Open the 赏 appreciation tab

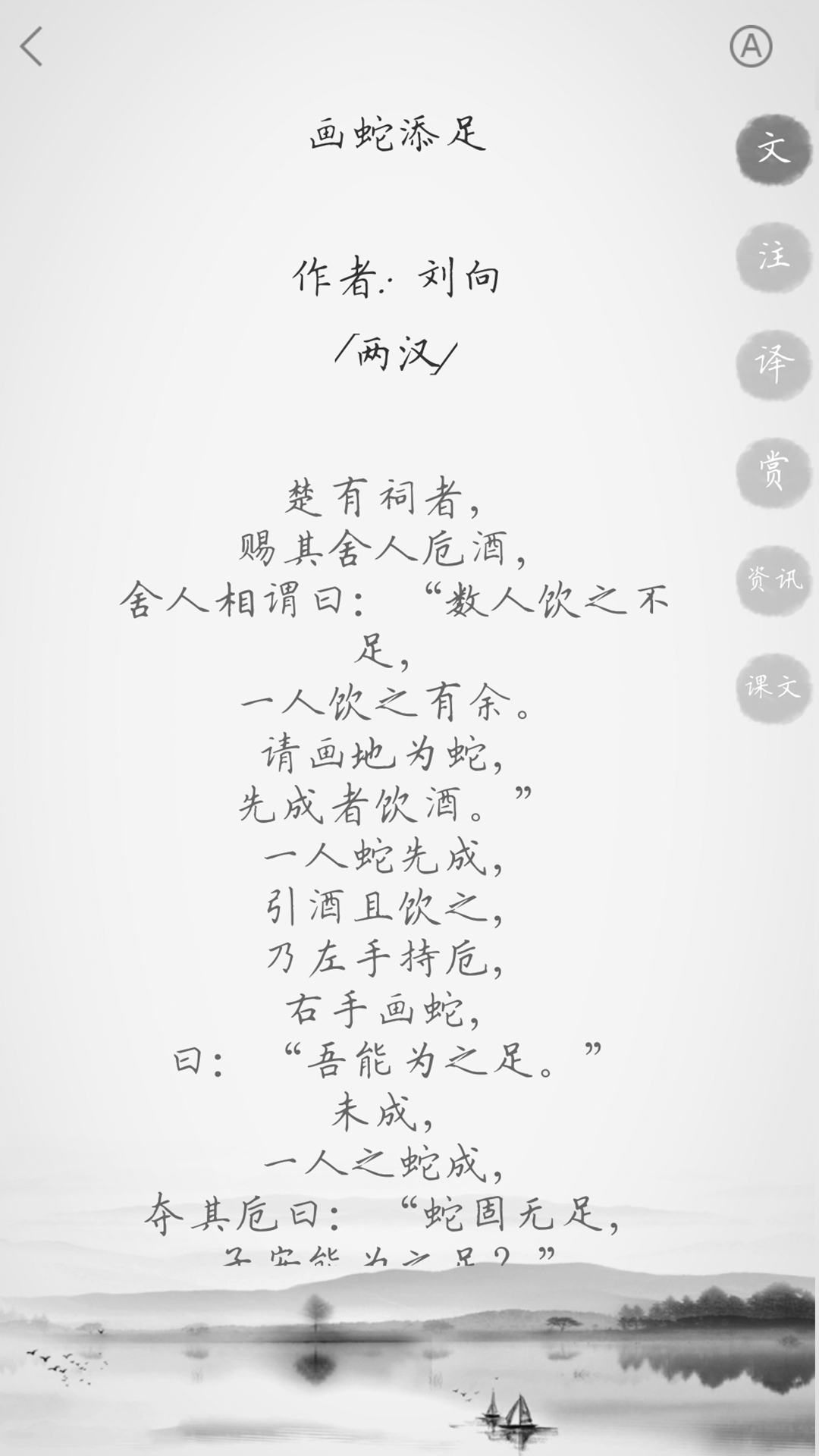[x=773, y=472]
